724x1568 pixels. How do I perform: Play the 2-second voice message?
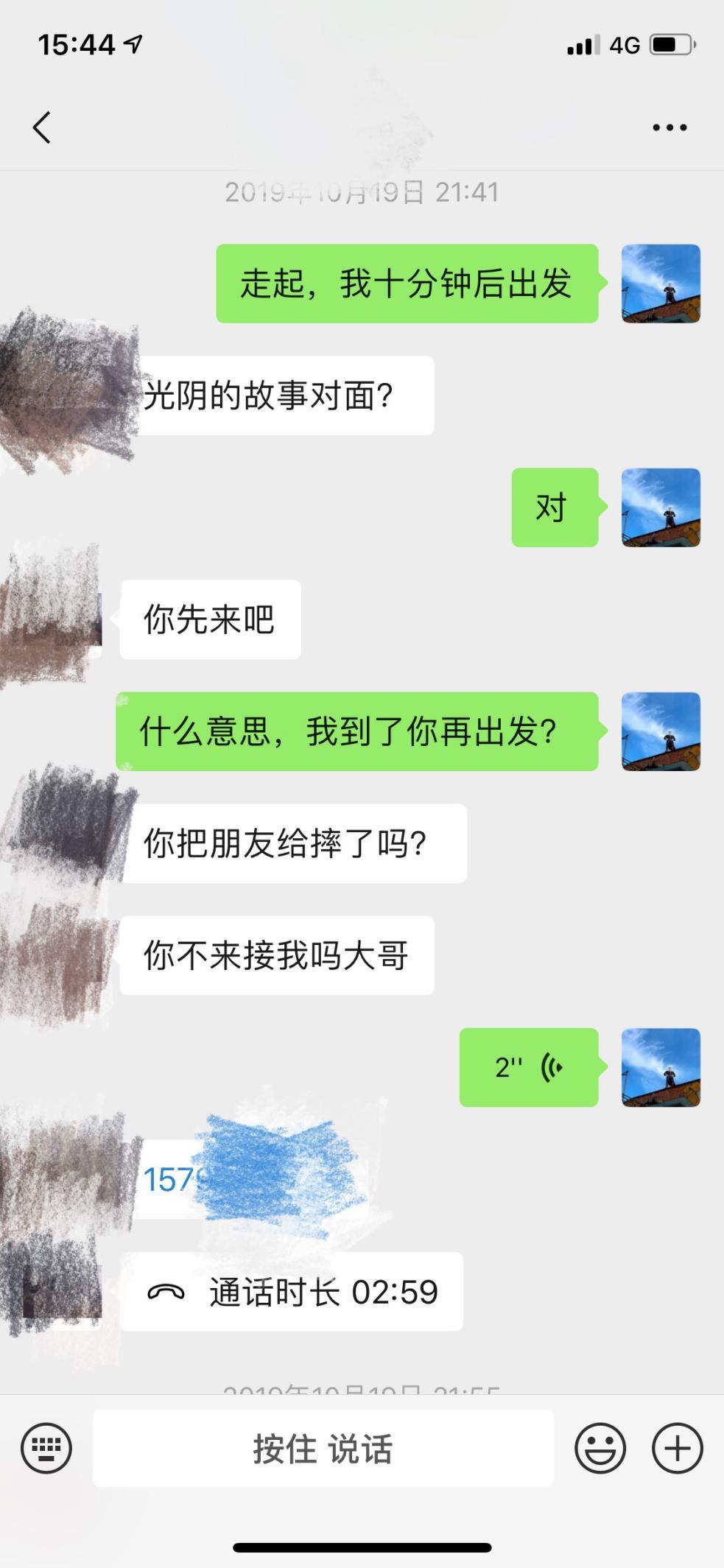[x=528, y=1068]
